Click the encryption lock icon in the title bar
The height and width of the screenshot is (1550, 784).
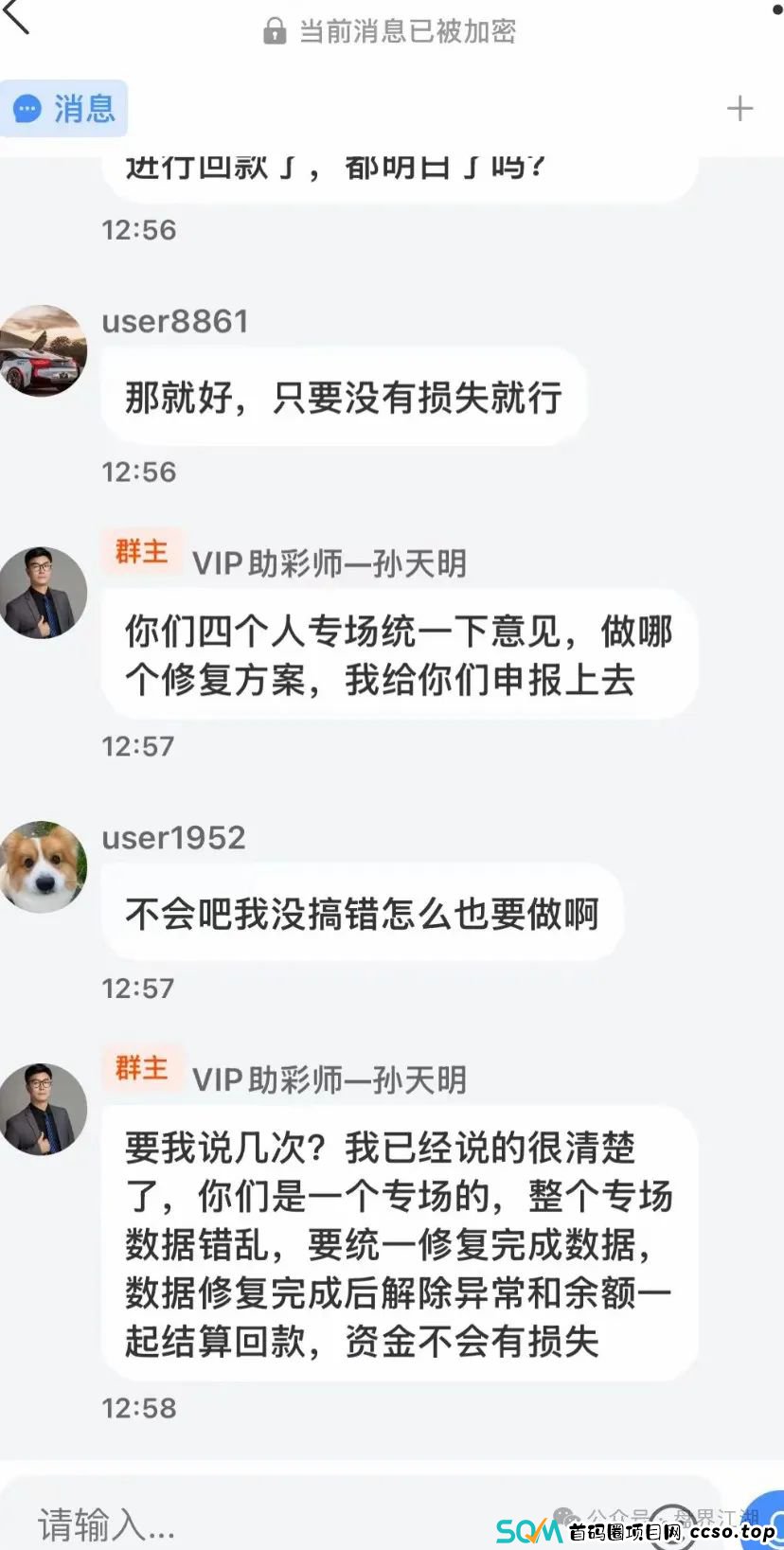pyautogui.click(x=273, y=31)
